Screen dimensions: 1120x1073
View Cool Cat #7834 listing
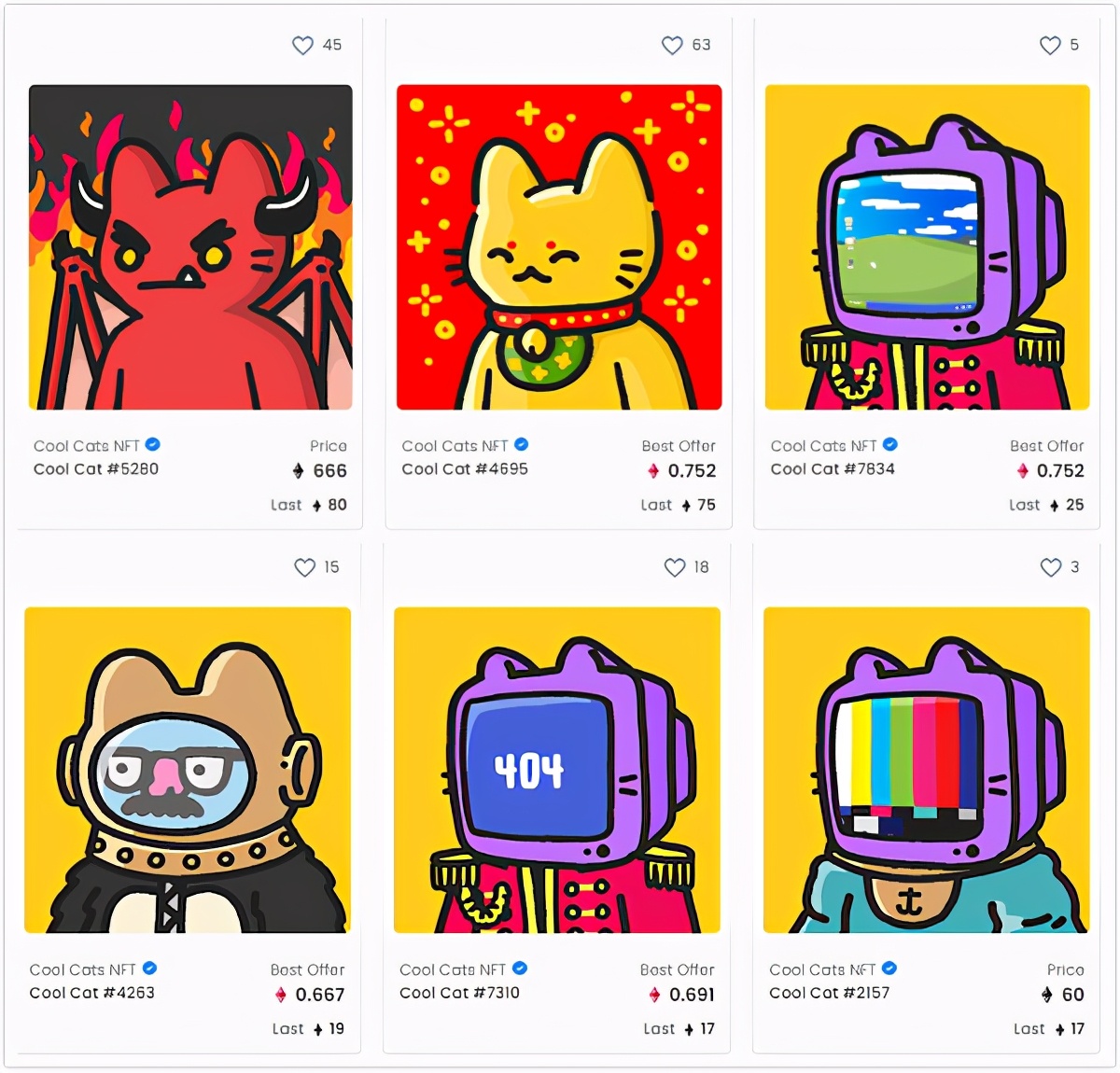[x=927, y=247]
